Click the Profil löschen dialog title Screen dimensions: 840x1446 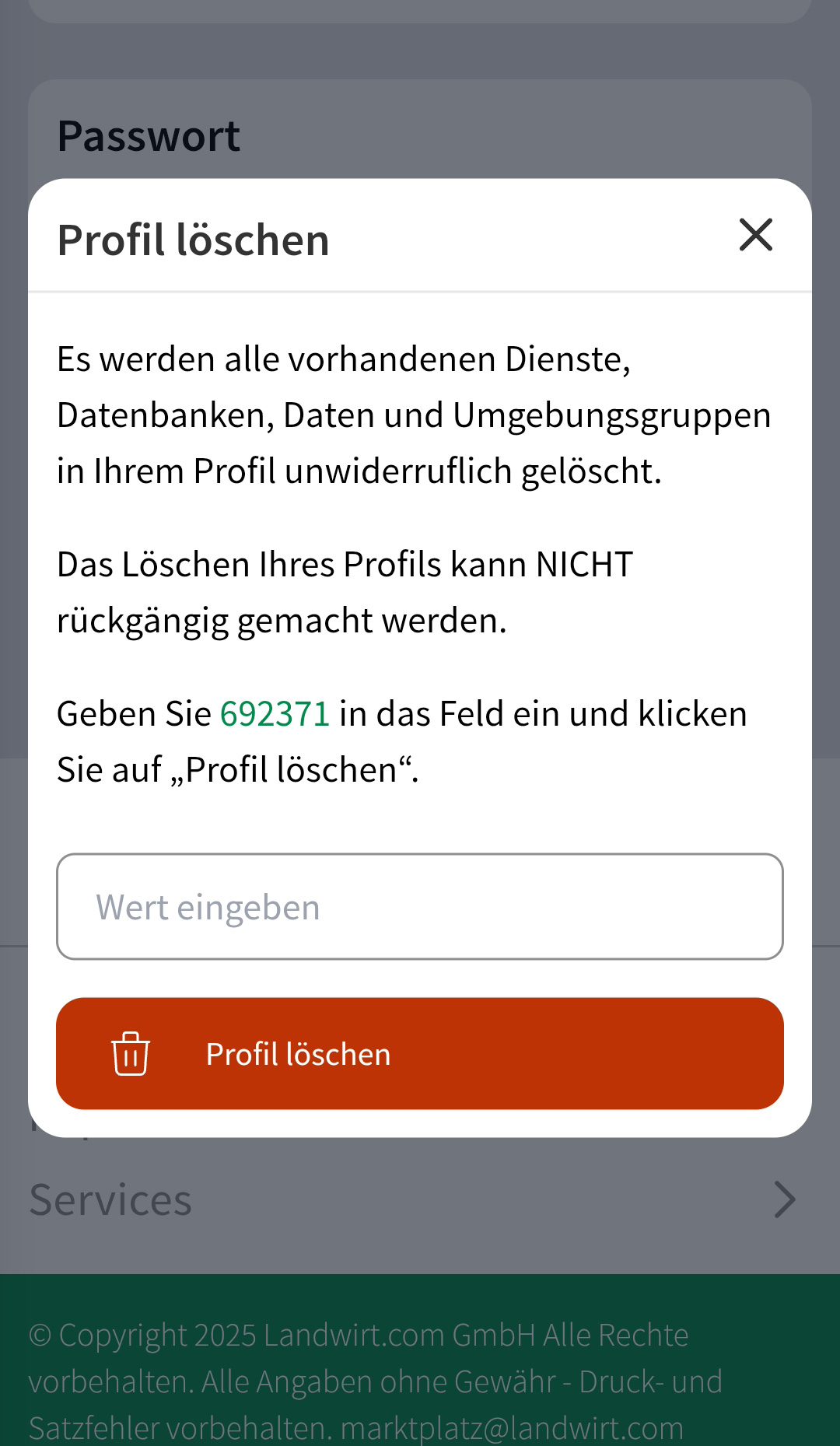click(x=193, y=238)
